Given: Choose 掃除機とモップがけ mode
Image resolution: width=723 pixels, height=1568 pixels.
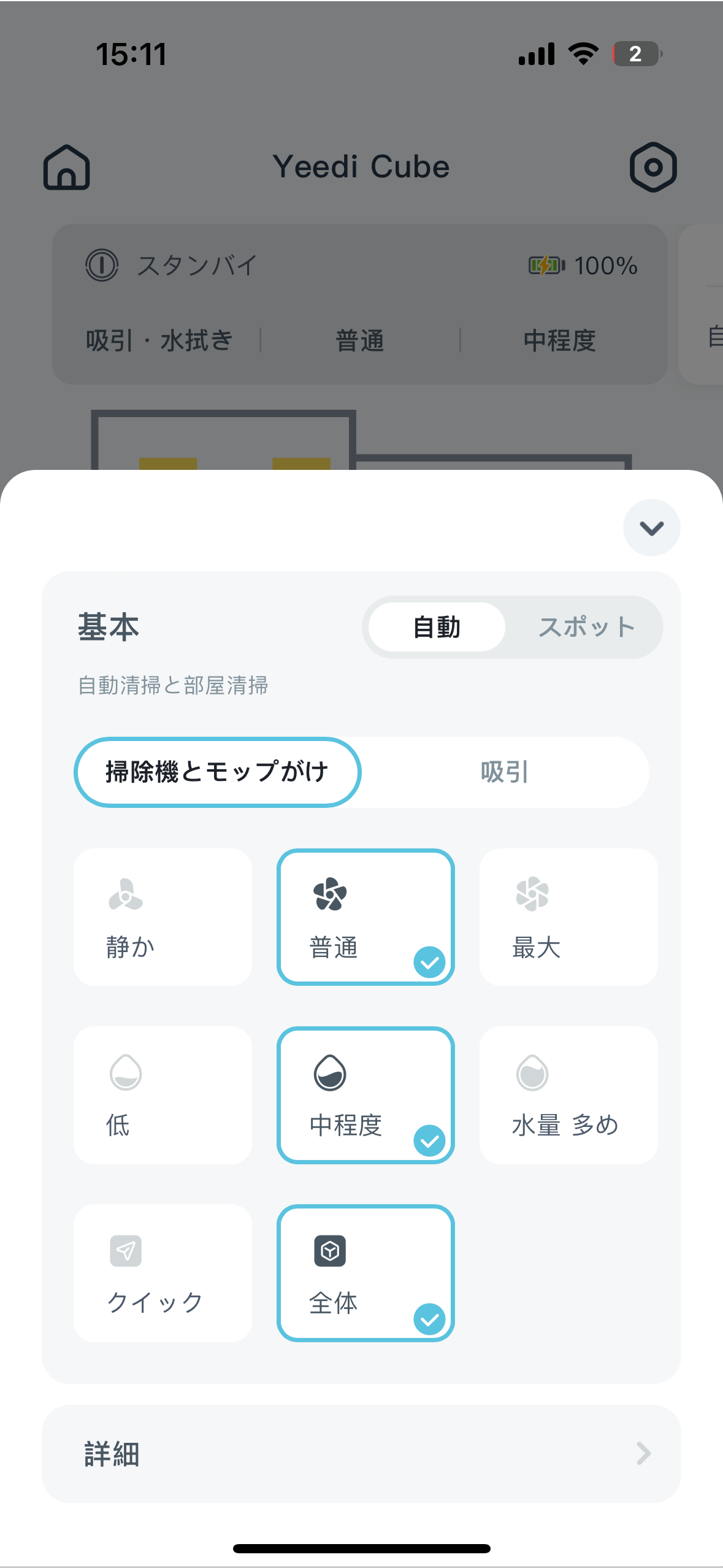Looking at the screenshot, I should tap(218, 772).
